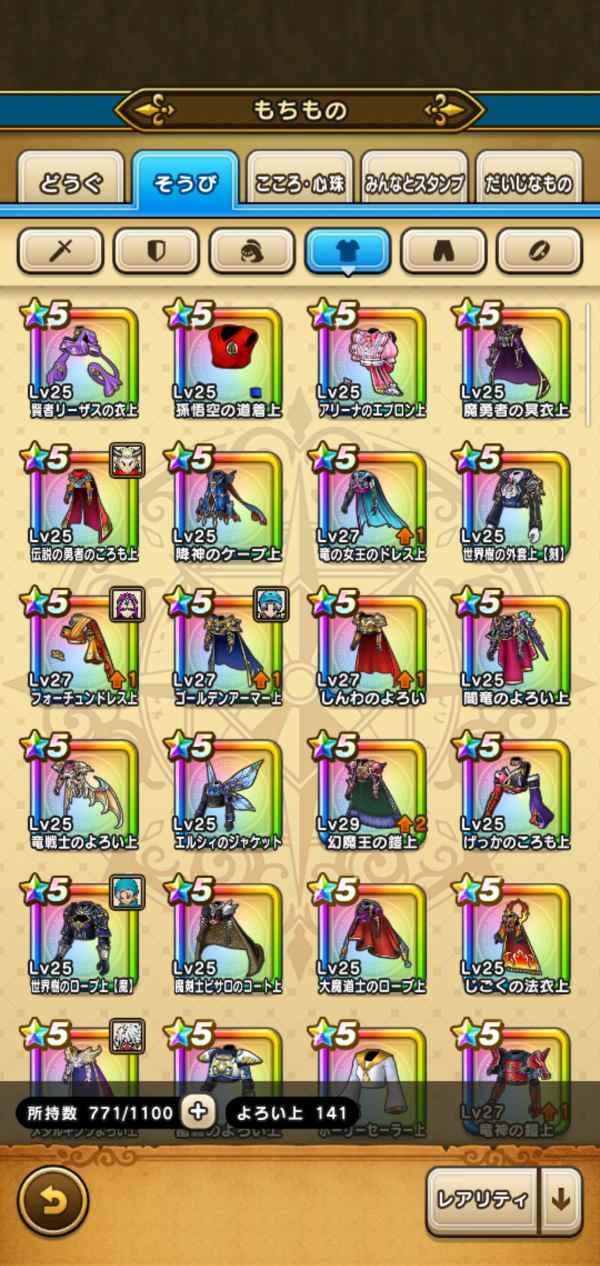Select しんわのよろい上 armor
Image resolution: width=600 pixels, height=1266 pixels.
[x=372, y=648]
